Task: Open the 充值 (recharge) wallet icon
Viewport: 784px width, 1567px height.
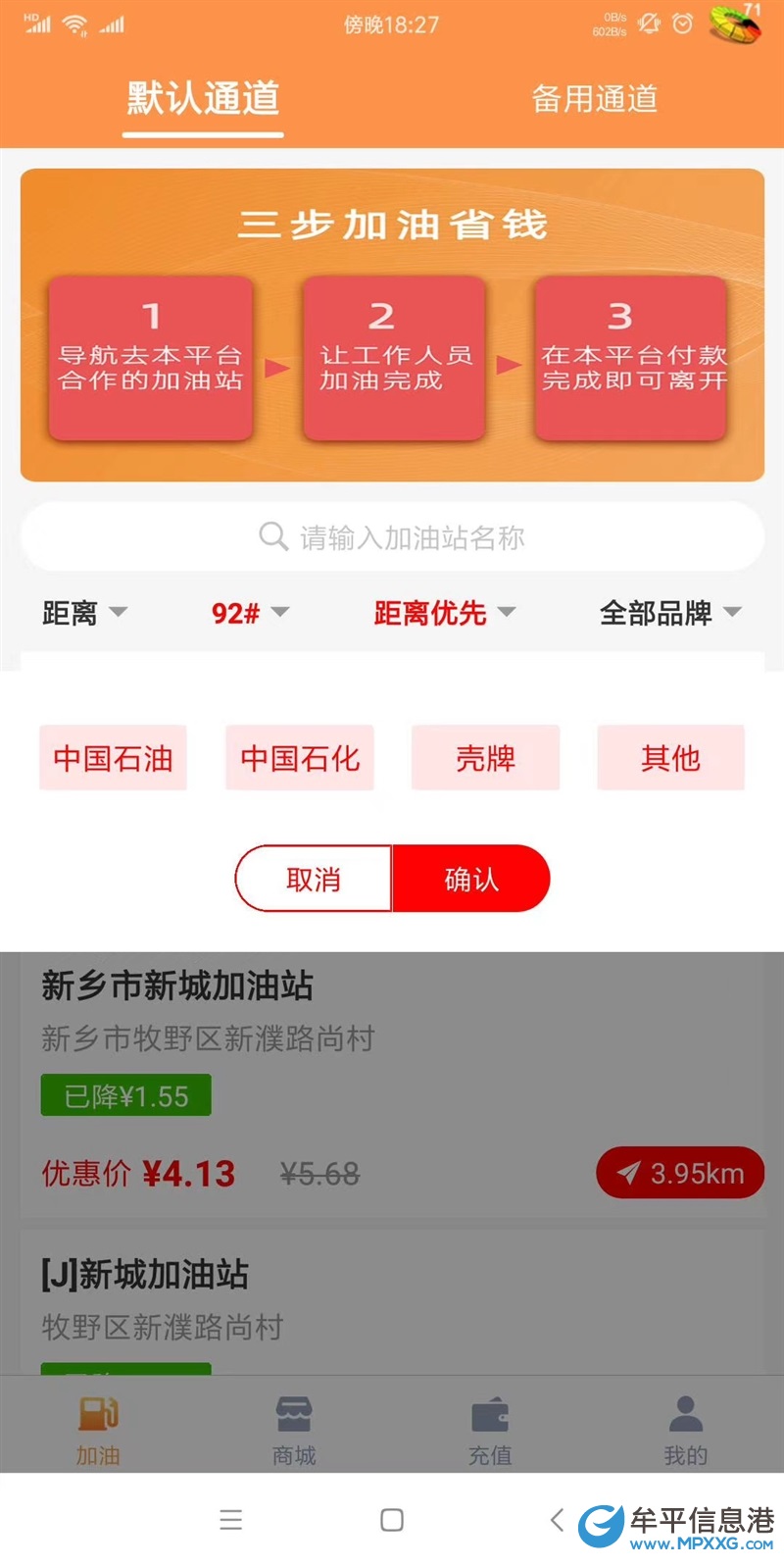Action: [x=489, y=1415]
